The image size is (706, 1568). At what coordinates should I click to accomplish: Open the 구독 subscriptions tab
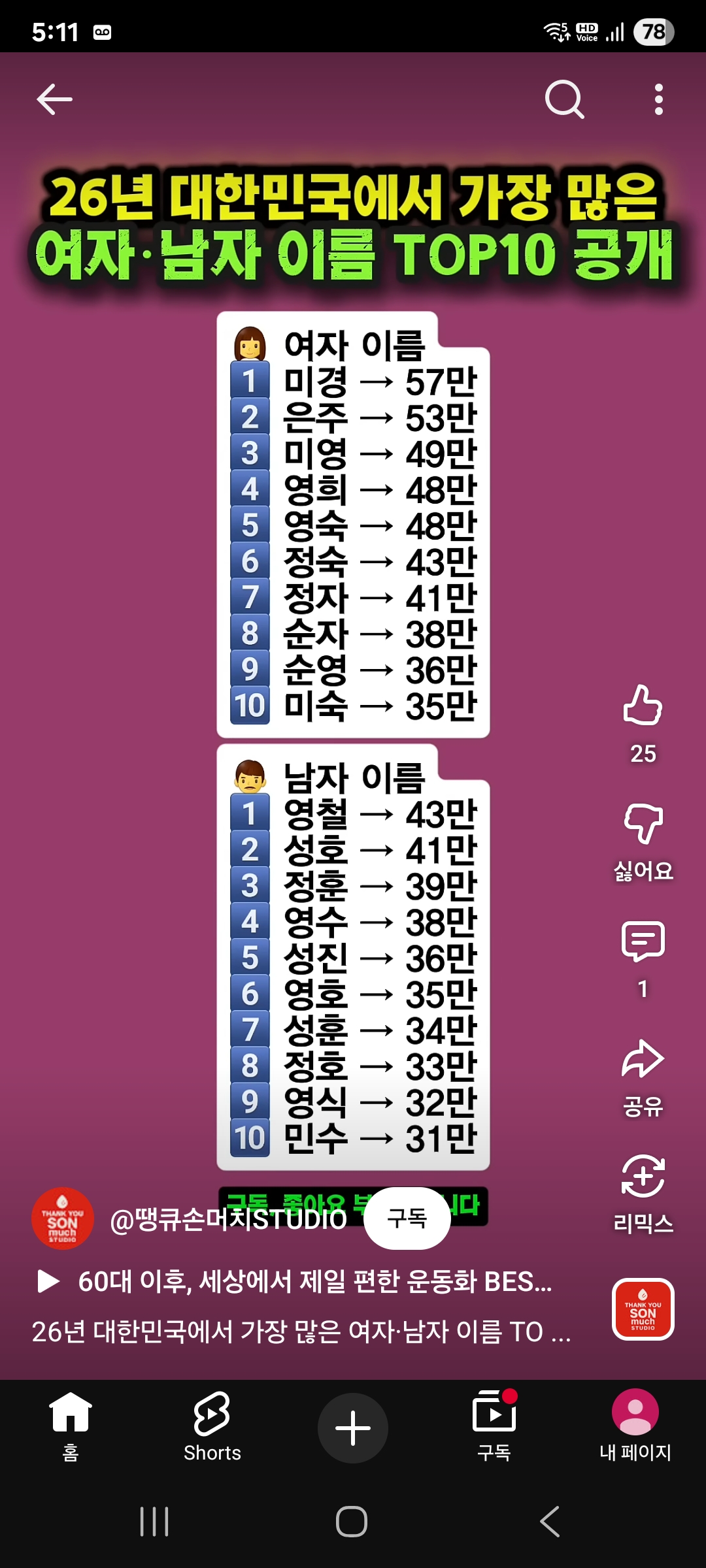[494, 1427]
